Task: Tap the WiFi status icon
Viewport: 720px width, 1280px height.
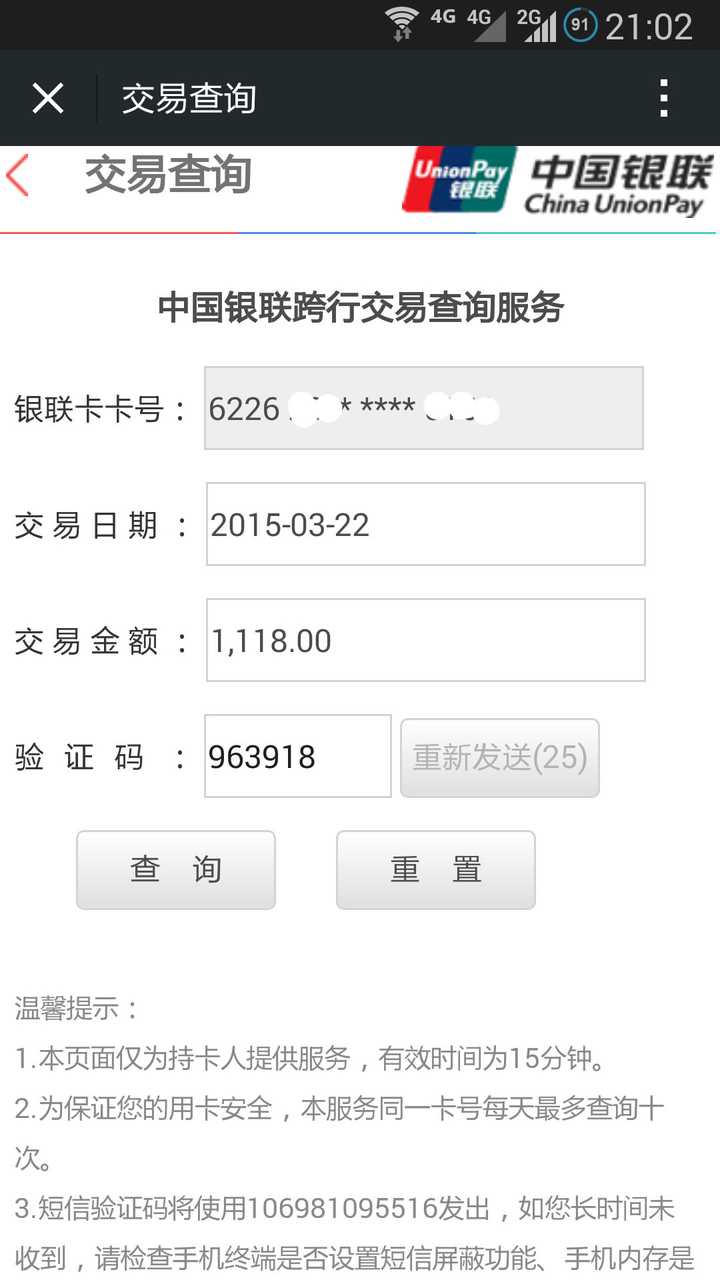Action: [x=404, y=21]
